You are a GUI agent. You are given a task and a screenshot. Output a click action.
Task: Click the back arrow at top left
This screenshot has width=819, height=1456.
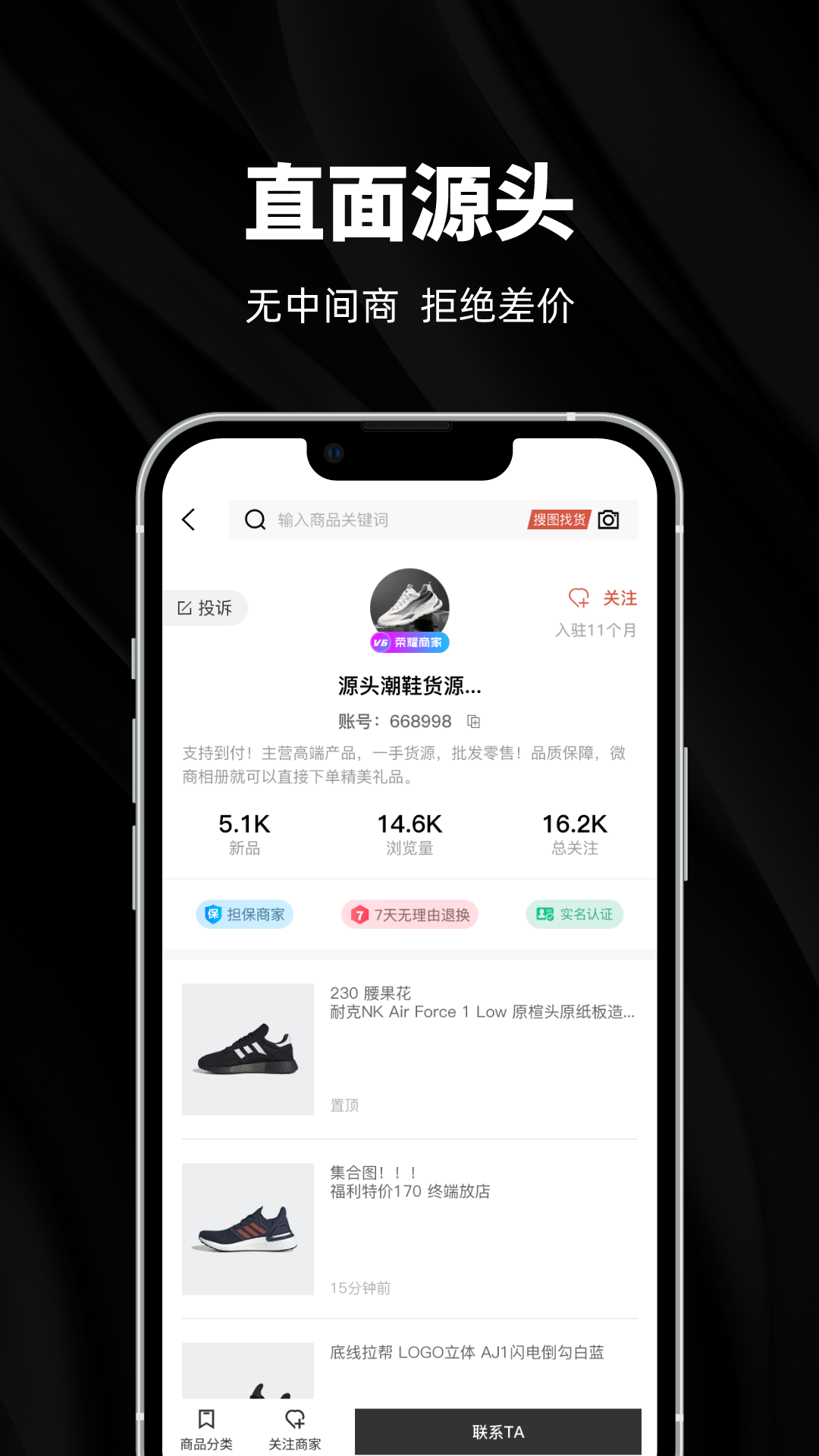point(189,519)
